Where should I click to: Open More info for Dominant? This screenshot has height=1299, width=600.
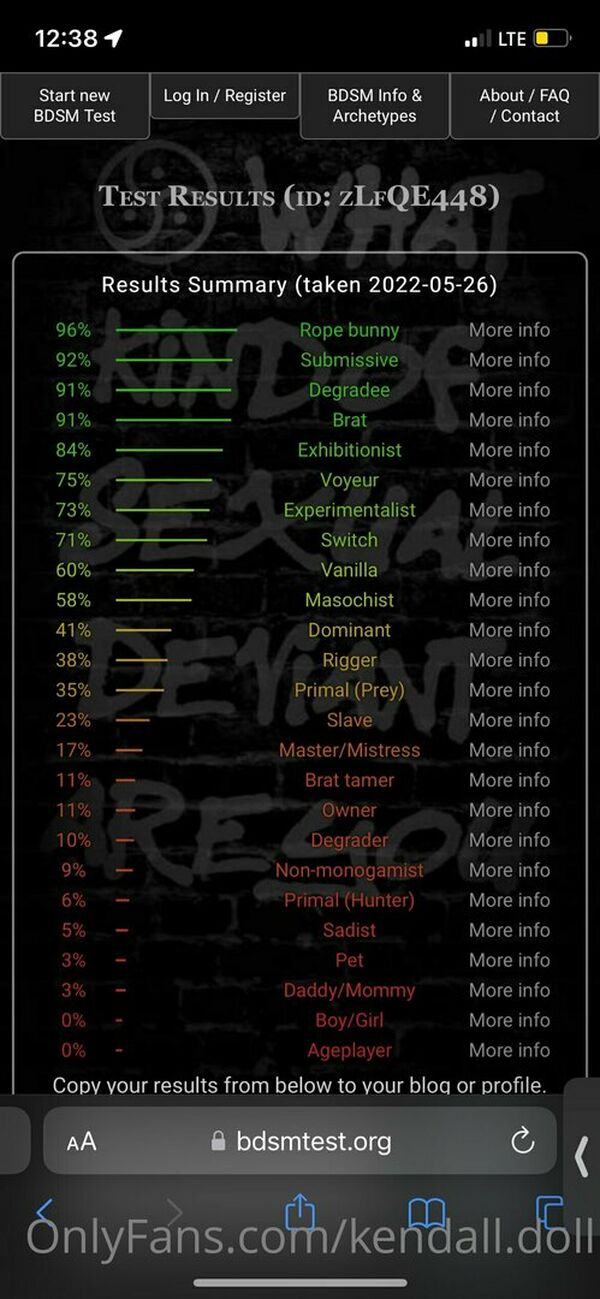509,630
